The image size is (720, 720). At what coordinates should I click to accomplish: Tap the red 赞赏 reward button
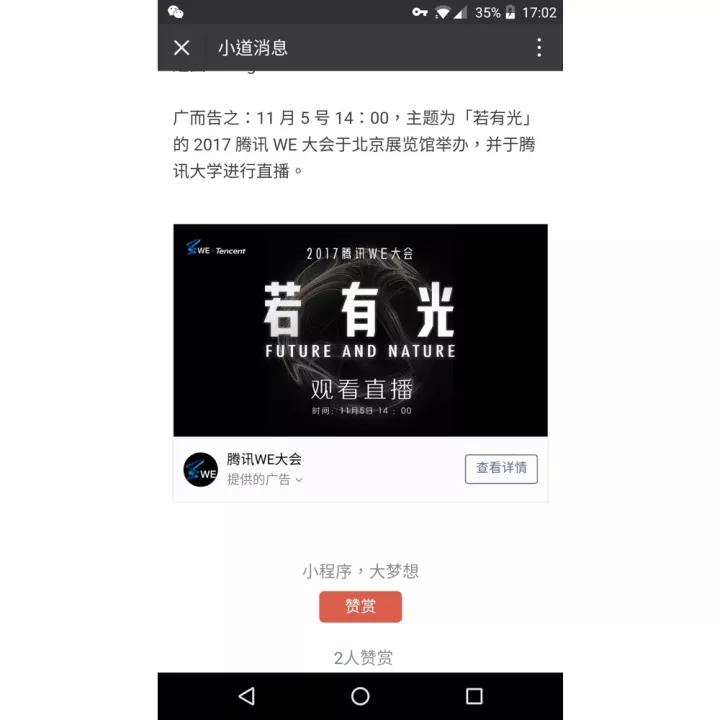(x=360, y=606)
